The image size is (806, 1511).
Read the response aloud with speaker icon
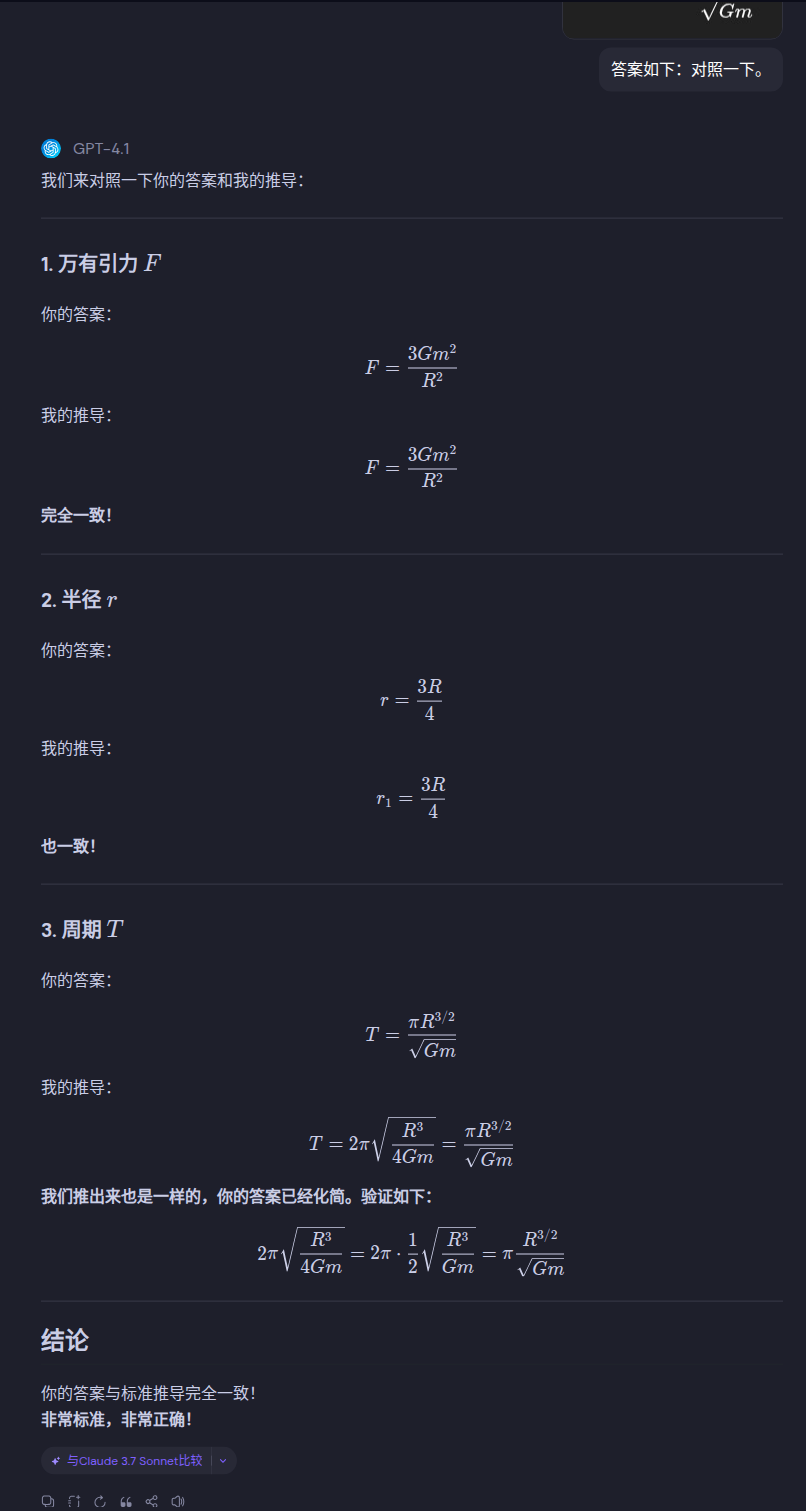[178, 1501]
